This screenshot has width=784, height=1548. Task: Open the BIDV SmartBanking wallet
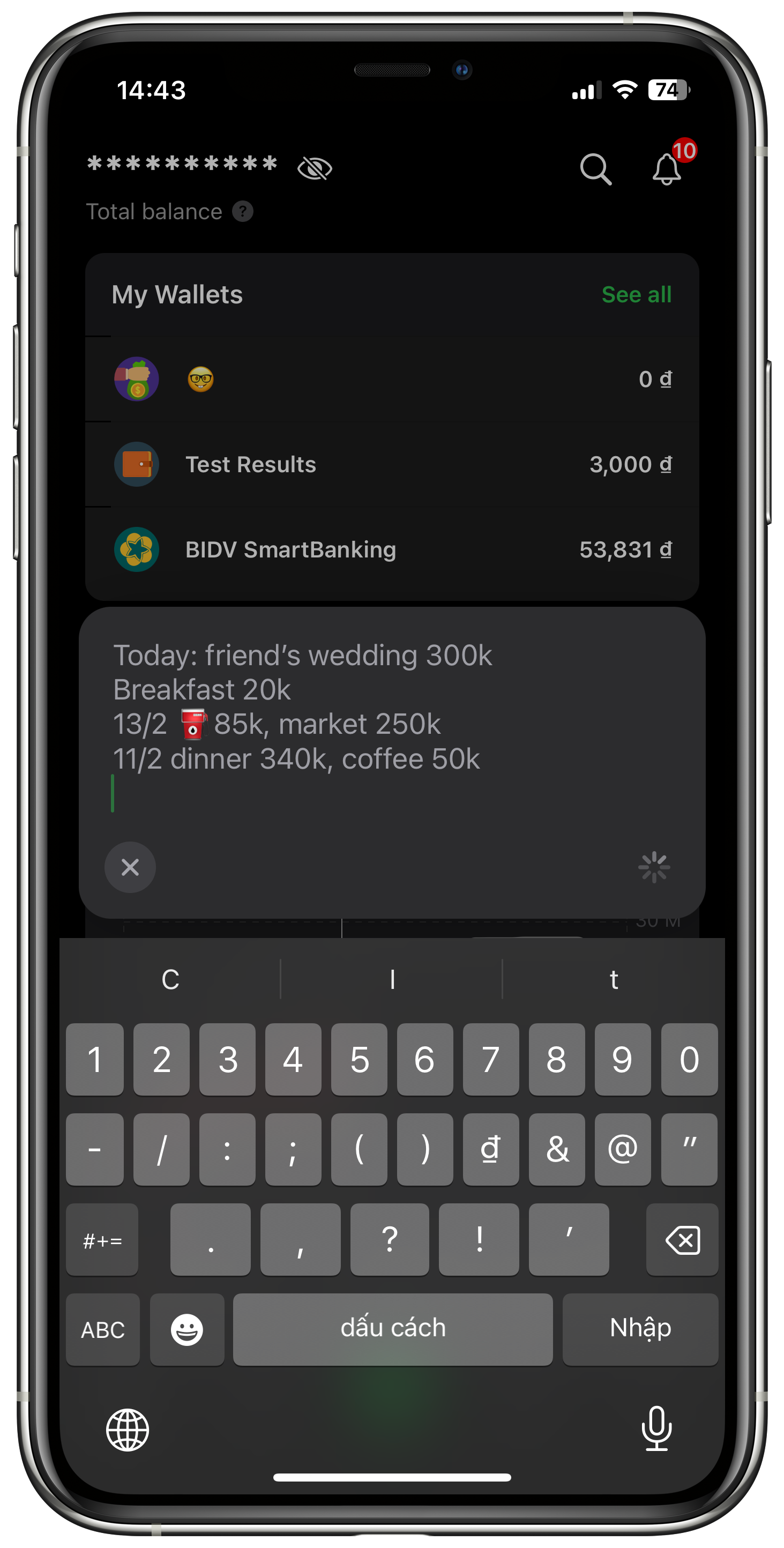392,549
